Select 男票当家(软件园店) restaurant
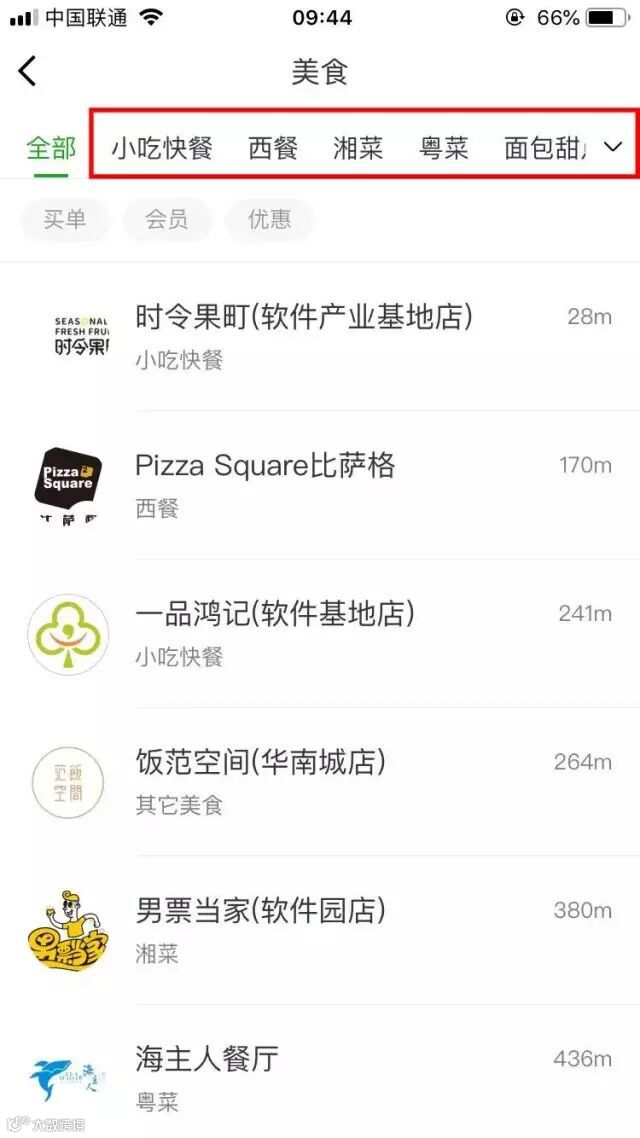 [x=320, y=929]
